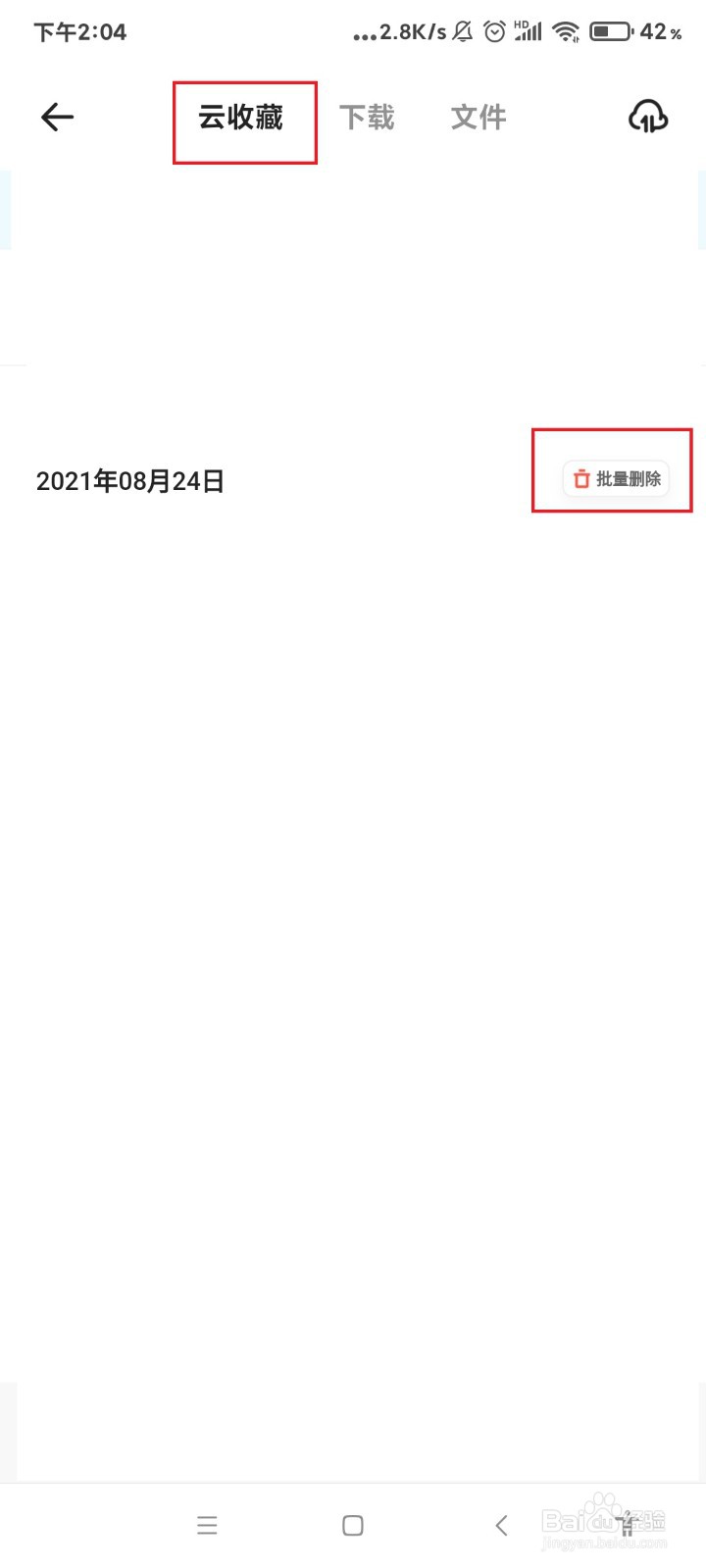Click the muted notification bell status icon
Image resolution: width=706 pixels, height=1568 pixels.
pos(461,30)
